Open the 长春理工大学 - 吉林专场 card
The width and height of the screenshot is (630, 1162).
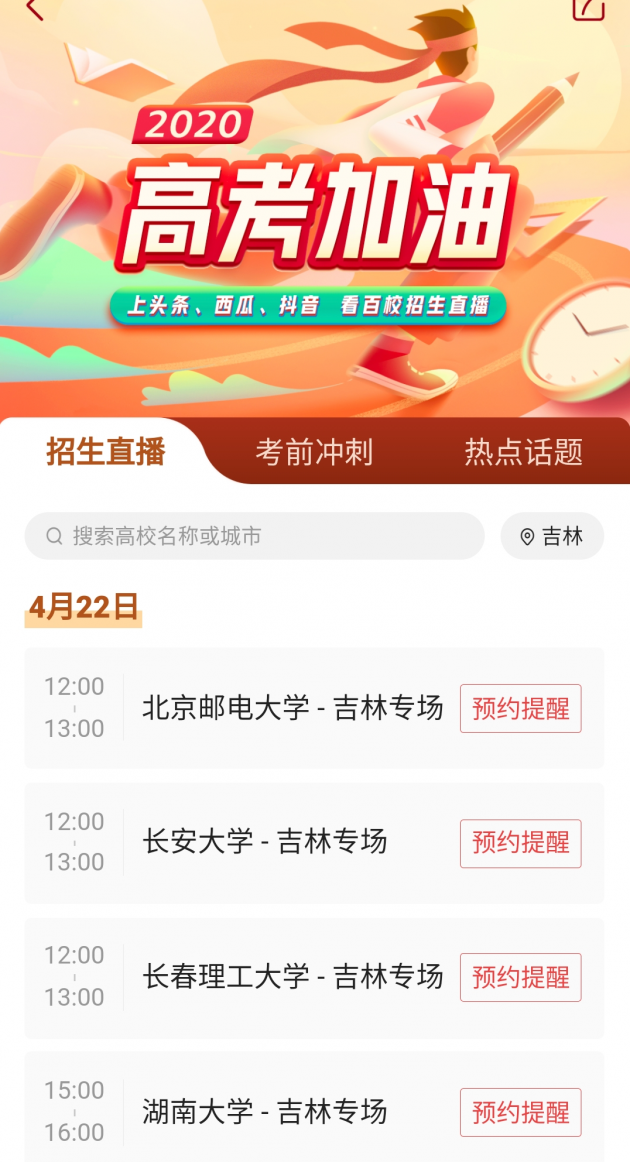pyautogui.click(x=292, y=977)
